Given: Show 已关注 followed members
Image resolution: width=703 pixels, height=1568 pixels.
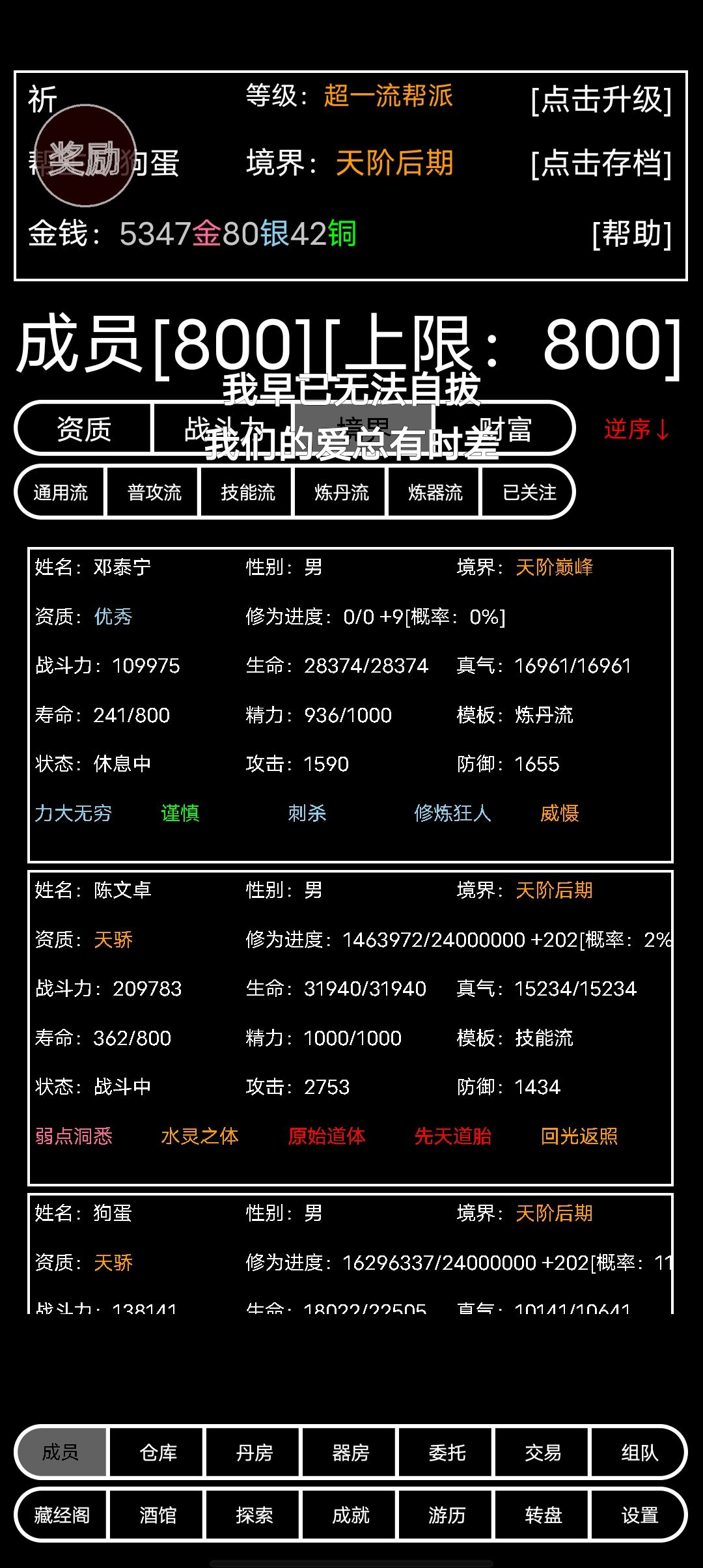Looking at the screenshot, I should click(529, 492).
